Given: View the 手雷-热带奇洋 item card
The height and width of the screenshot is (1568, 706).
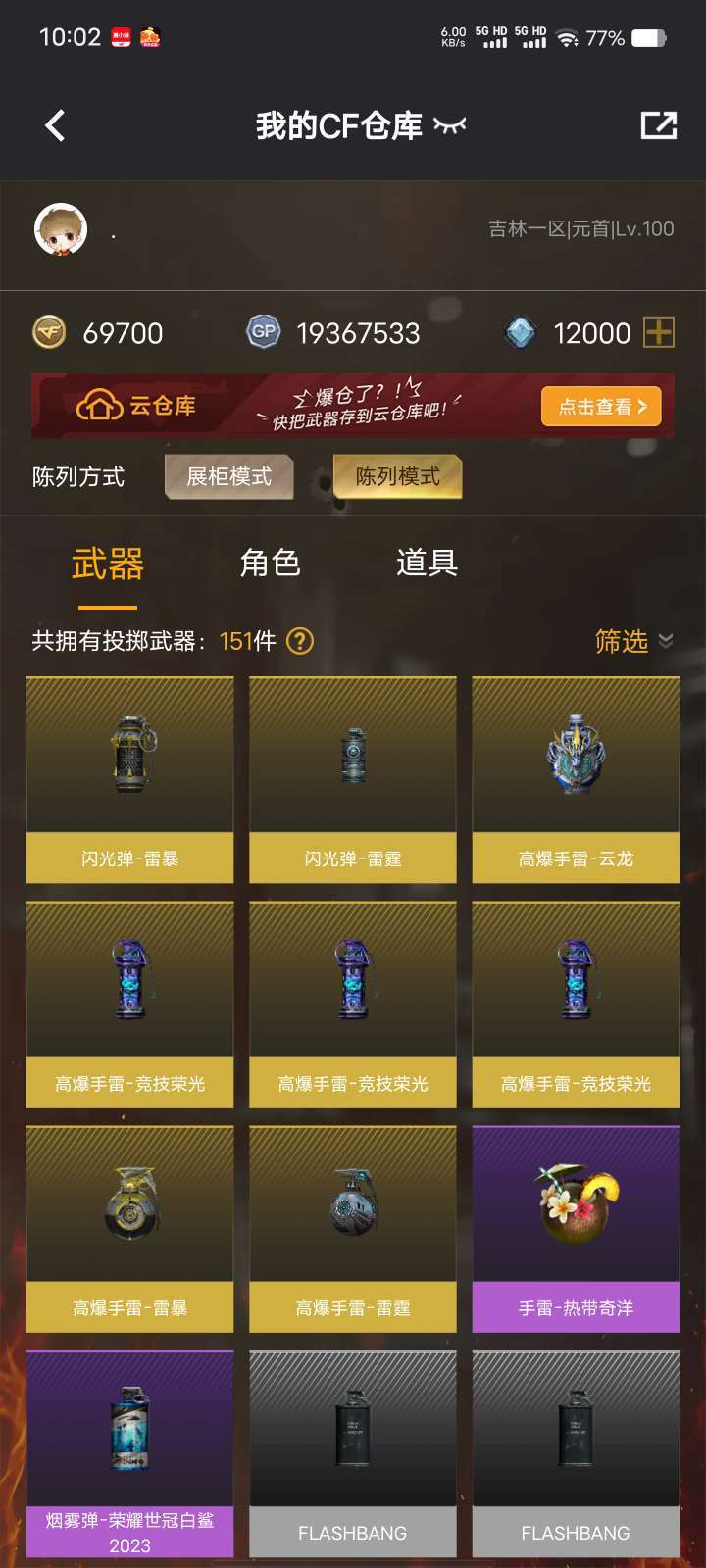Looking at the screenshot, I should coord(576,1229).
